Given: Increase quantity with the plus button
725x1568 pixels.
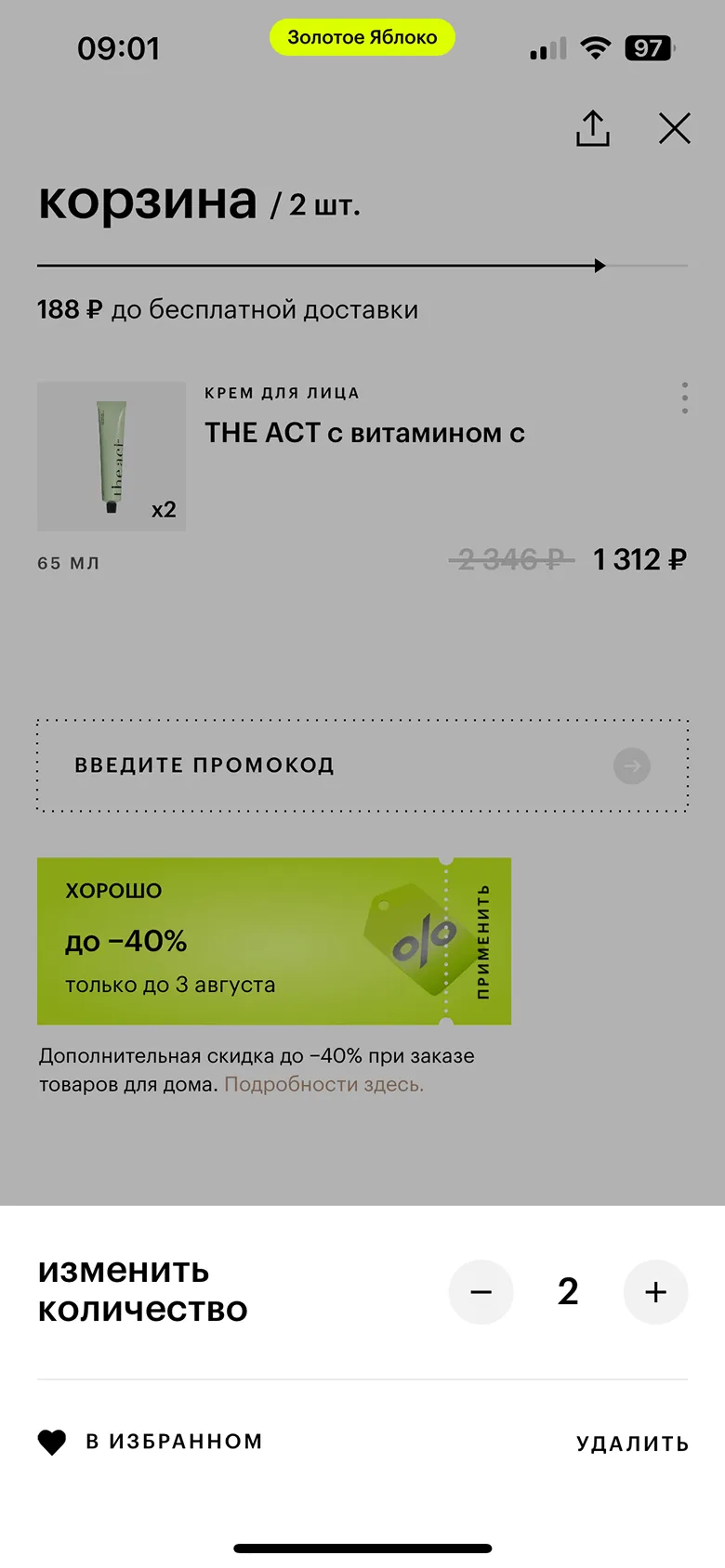Looking at the screenshot, I should 655,1292.
